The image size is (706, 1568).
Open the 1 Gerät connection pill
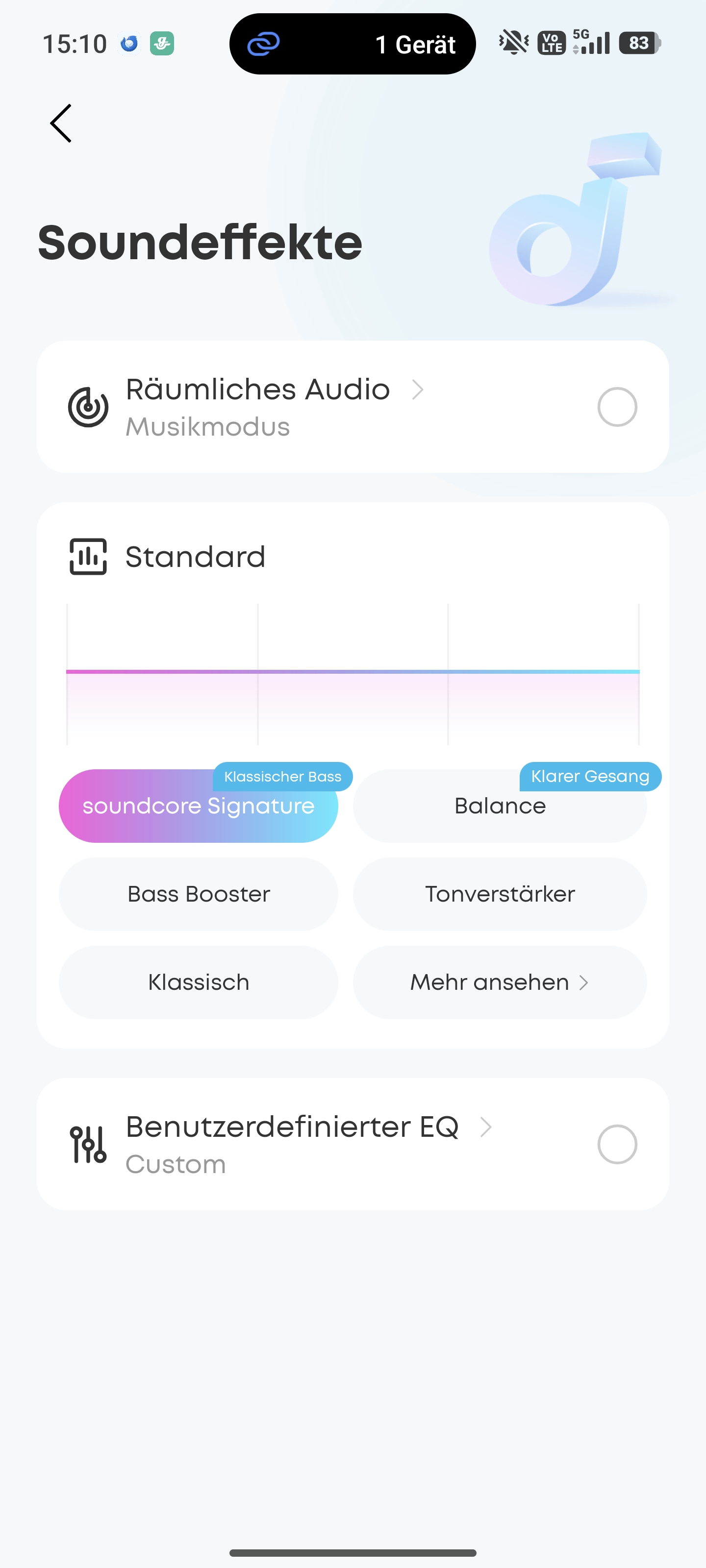tap(352, 44)
